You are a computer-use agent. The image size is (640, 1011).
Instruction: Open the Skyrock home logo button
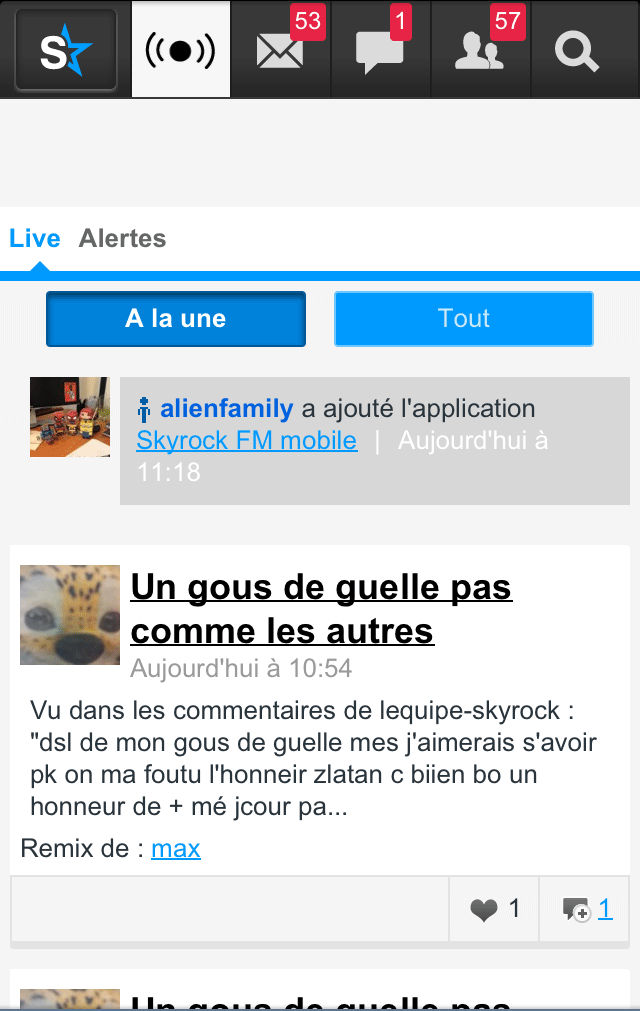[66, 50]
